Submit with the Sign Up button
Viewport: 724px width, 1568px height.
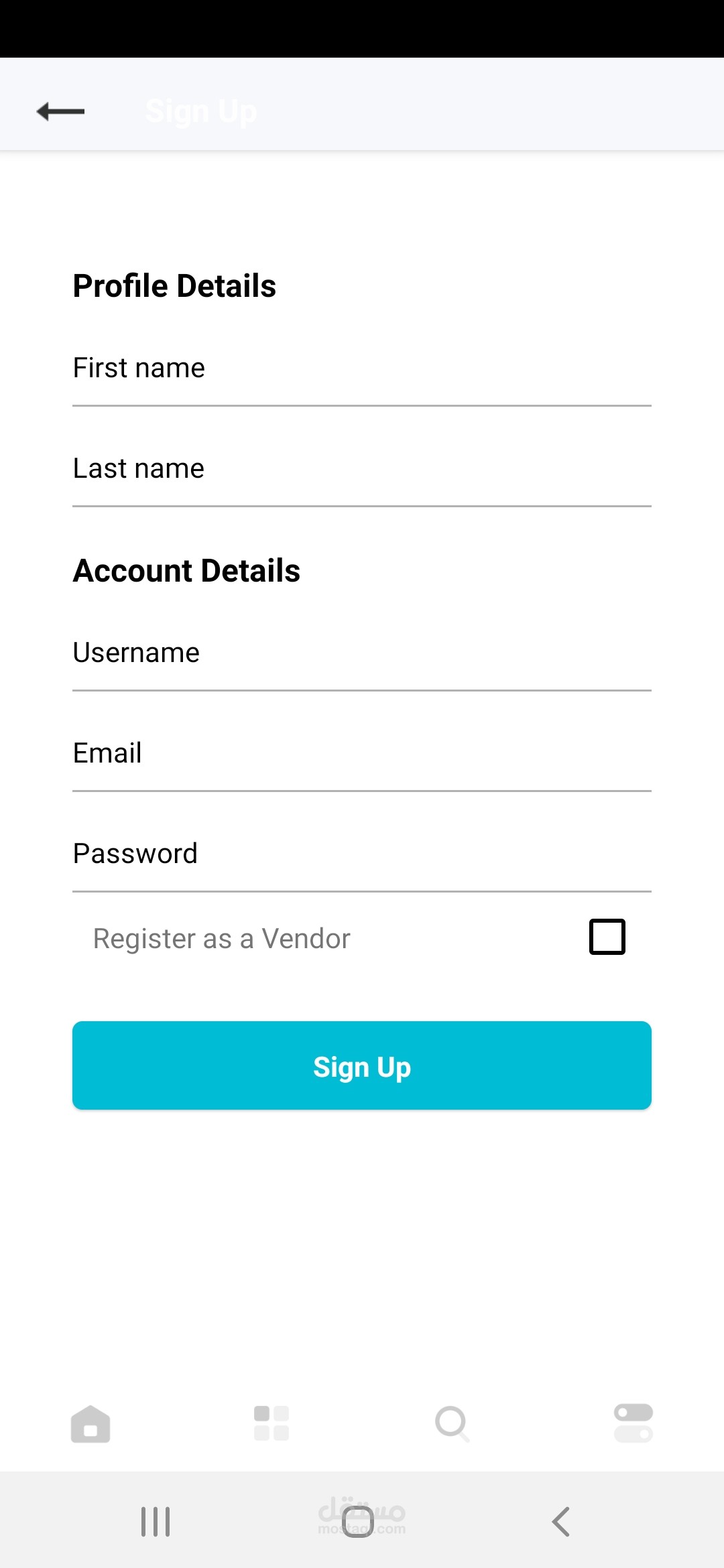tap(362, 1065)
